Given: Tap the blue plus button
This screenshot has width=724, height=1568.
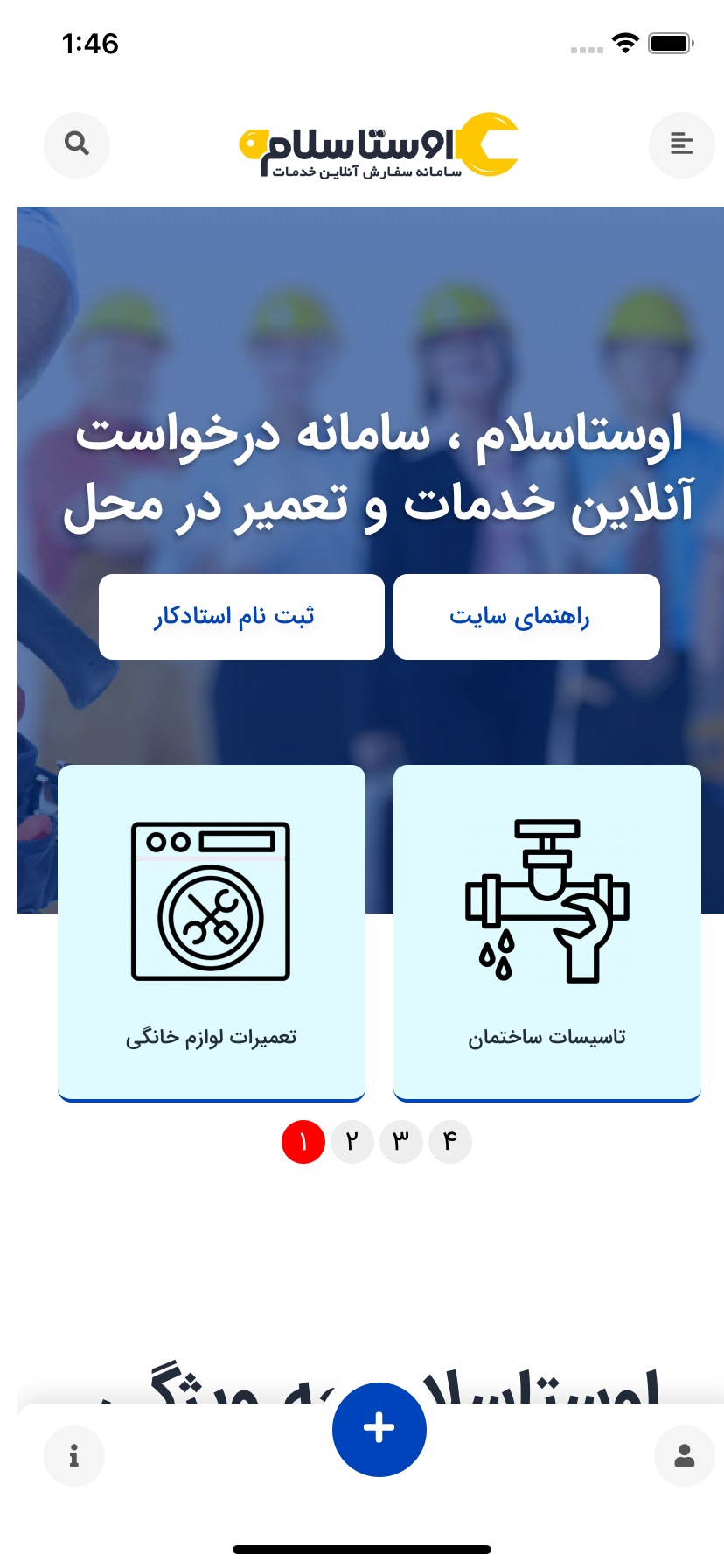Looking at the screenshot, I should click(x=379, y=1429).
